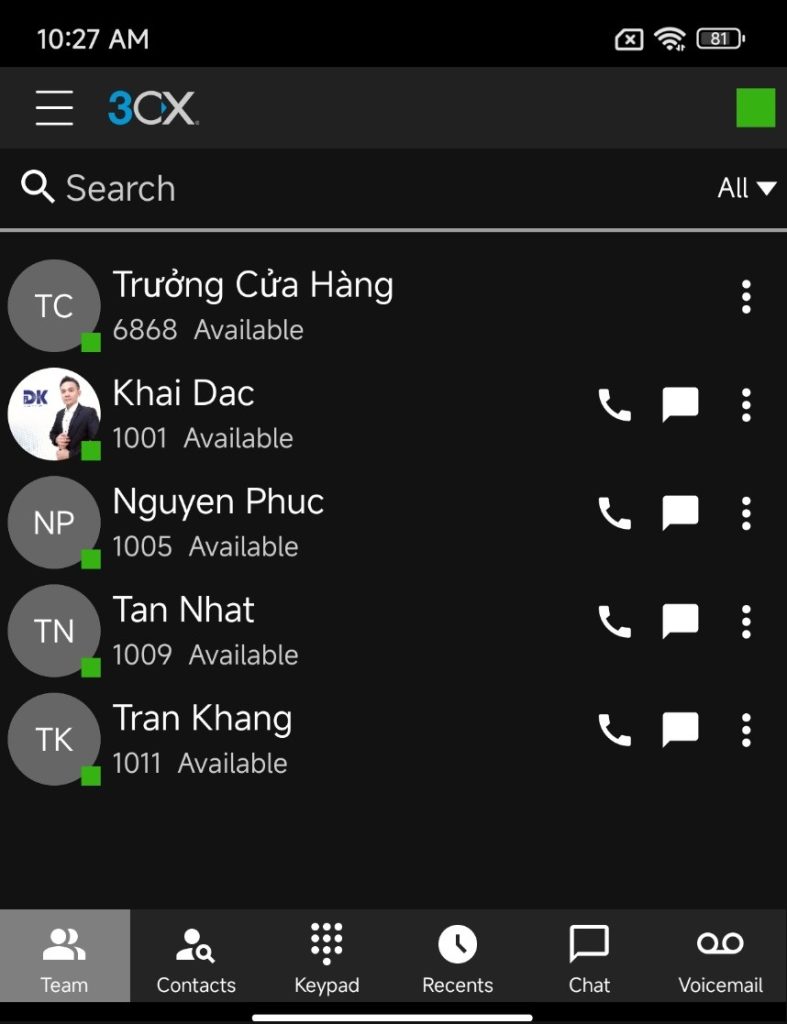View the Recents tab

pyautogui.click(x=458, y=957)
